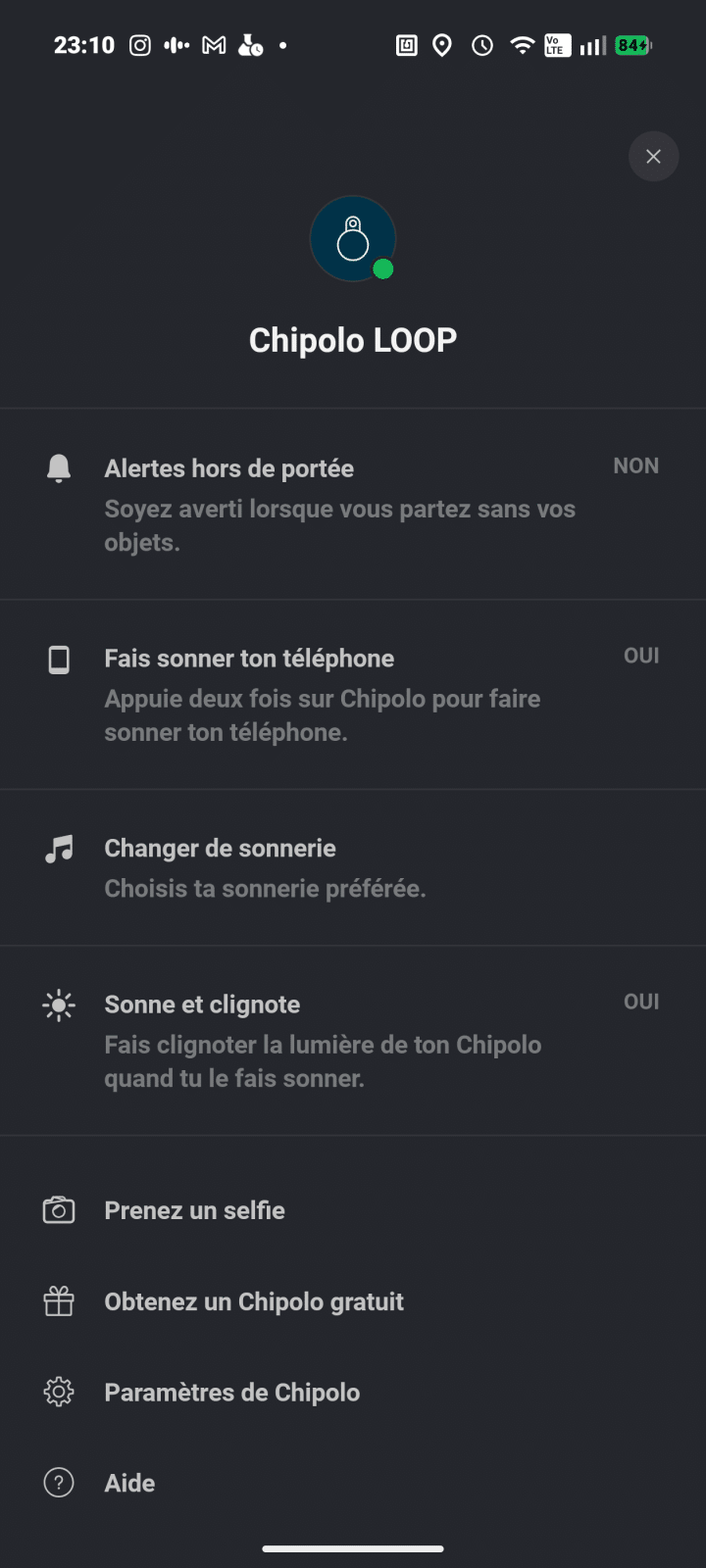Select the gift icon for free Chipolo offer
706x1568 pixels.
(x=59, y=1301)
